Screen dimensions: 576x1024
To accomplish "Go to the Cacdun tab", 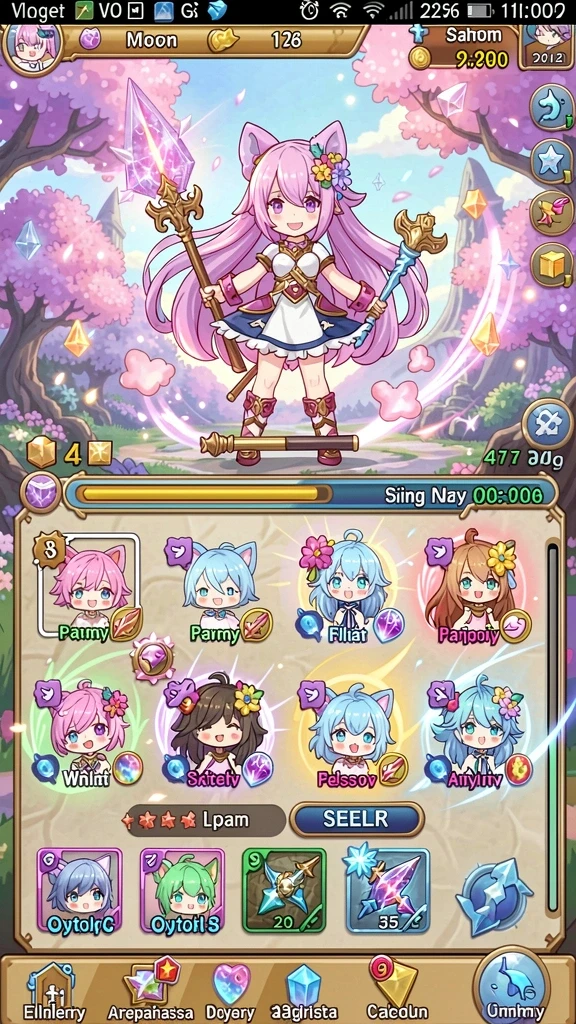I will (x=392, y=991).
